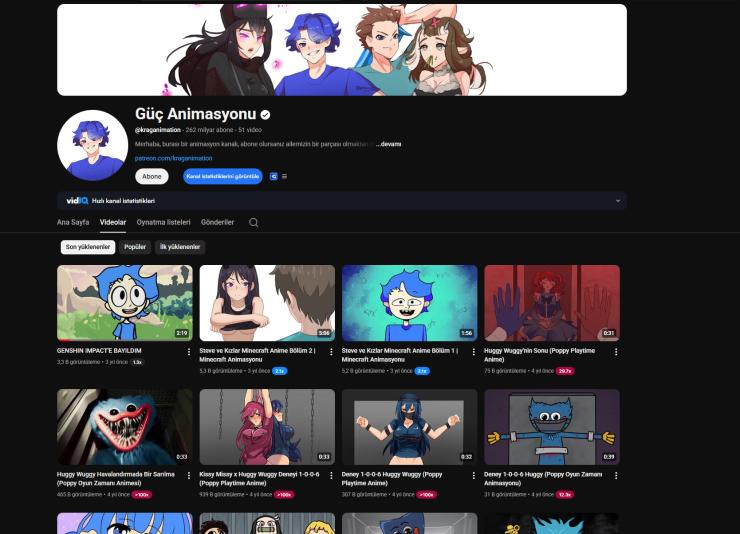This screenshot has height=534, width=740.
Task: Play the GENSHIN IMPACT'E BAYILDIM video
Action: click(x=125, y=303)
